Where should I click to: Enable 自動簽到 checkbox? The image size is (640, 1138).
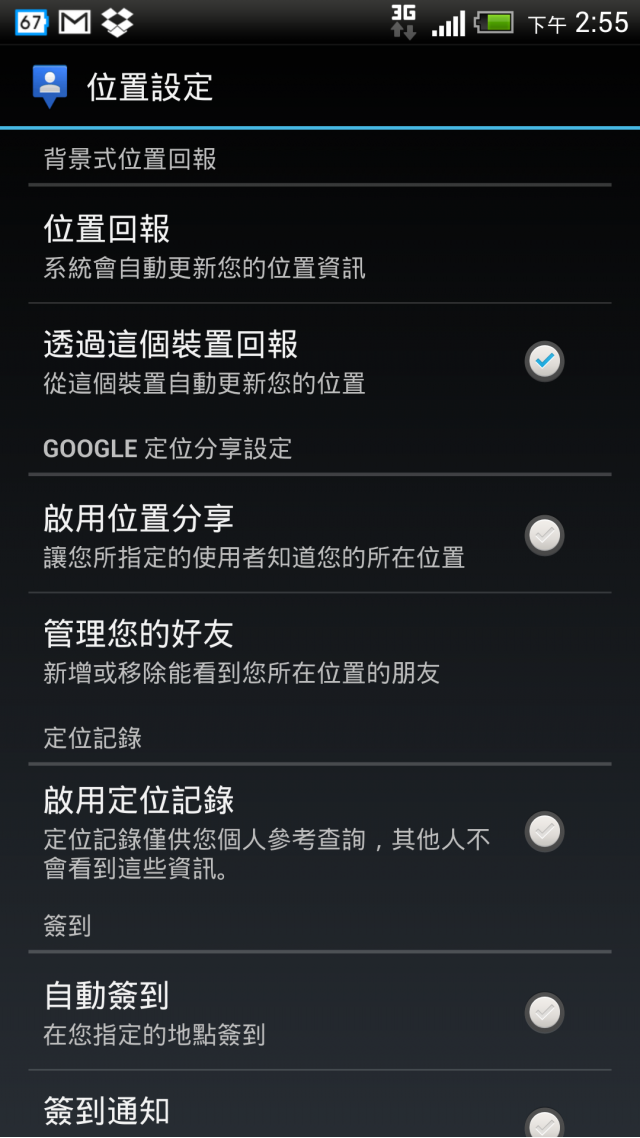(544, 1012)
